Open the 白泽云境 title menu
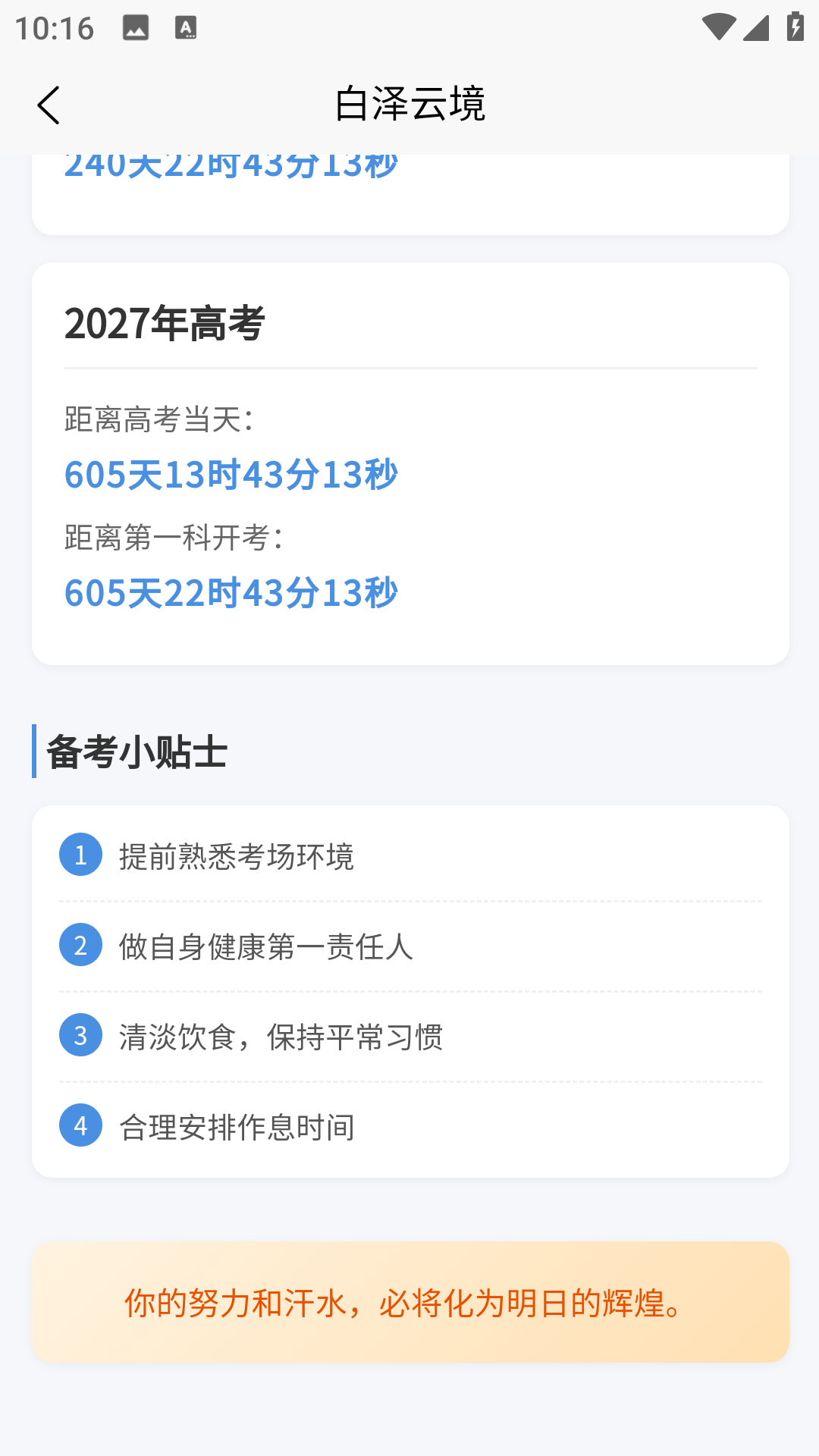Viewport: 819px width, 1456px height. 409,105
